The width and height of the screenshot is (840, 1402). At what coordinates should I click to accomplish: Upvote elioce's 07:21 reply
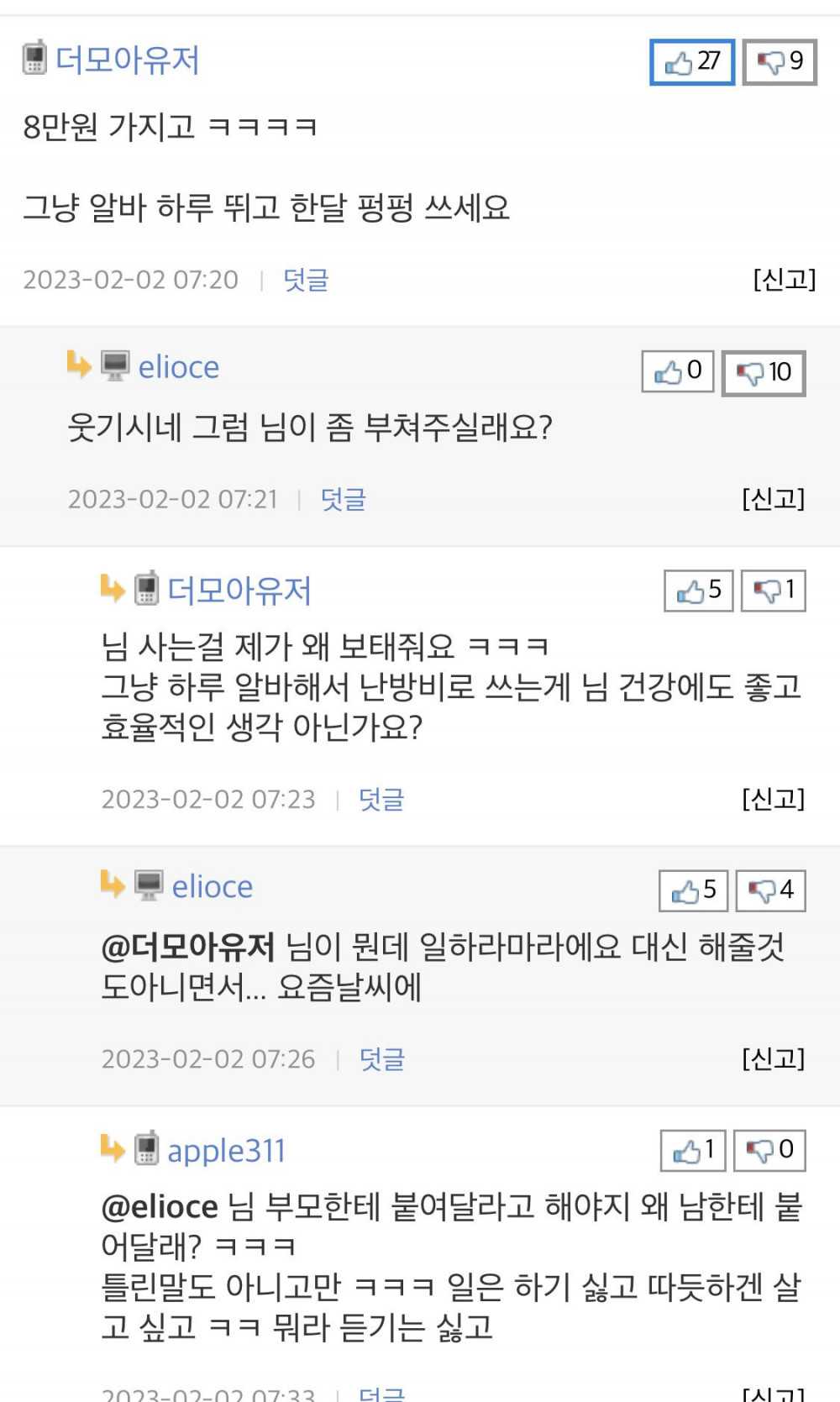click(677, 371)
